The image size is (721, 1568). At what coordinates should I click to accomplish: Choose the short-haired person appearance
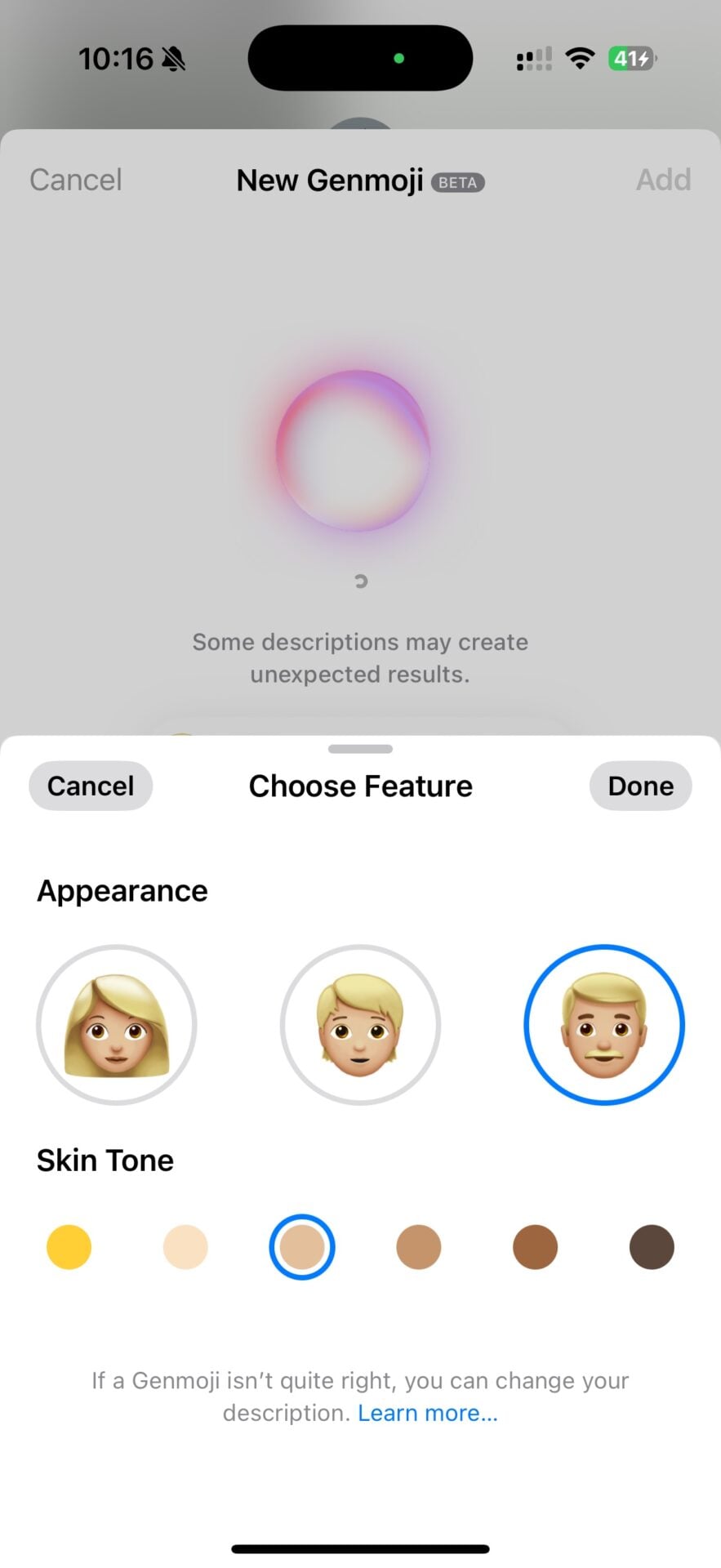click(360, 1024)
